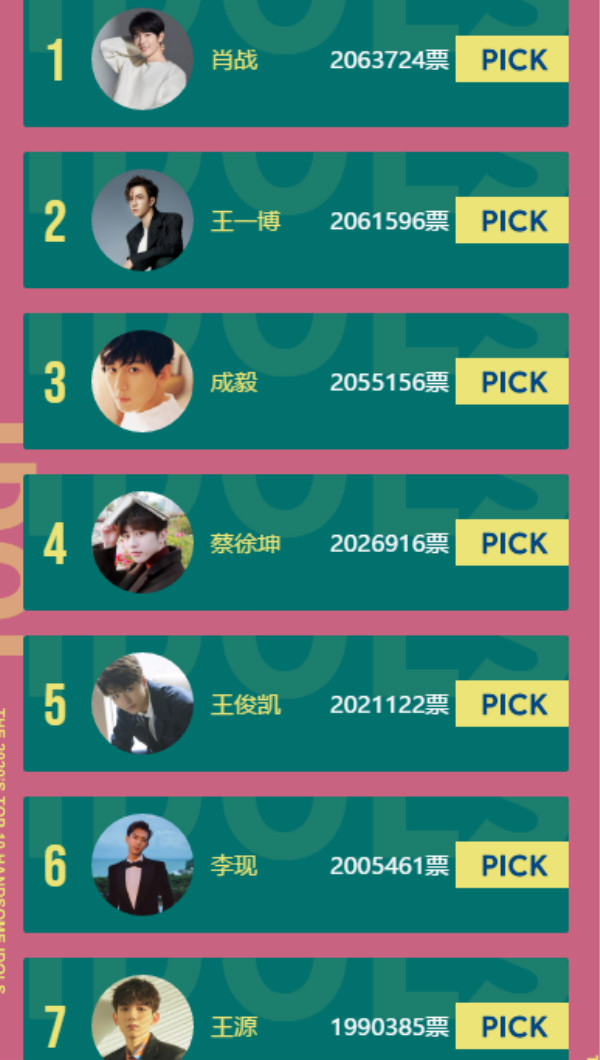Pick 成毅 in the ranking
This screenshot has width=600, height=1060.
(x=512, y=382)
